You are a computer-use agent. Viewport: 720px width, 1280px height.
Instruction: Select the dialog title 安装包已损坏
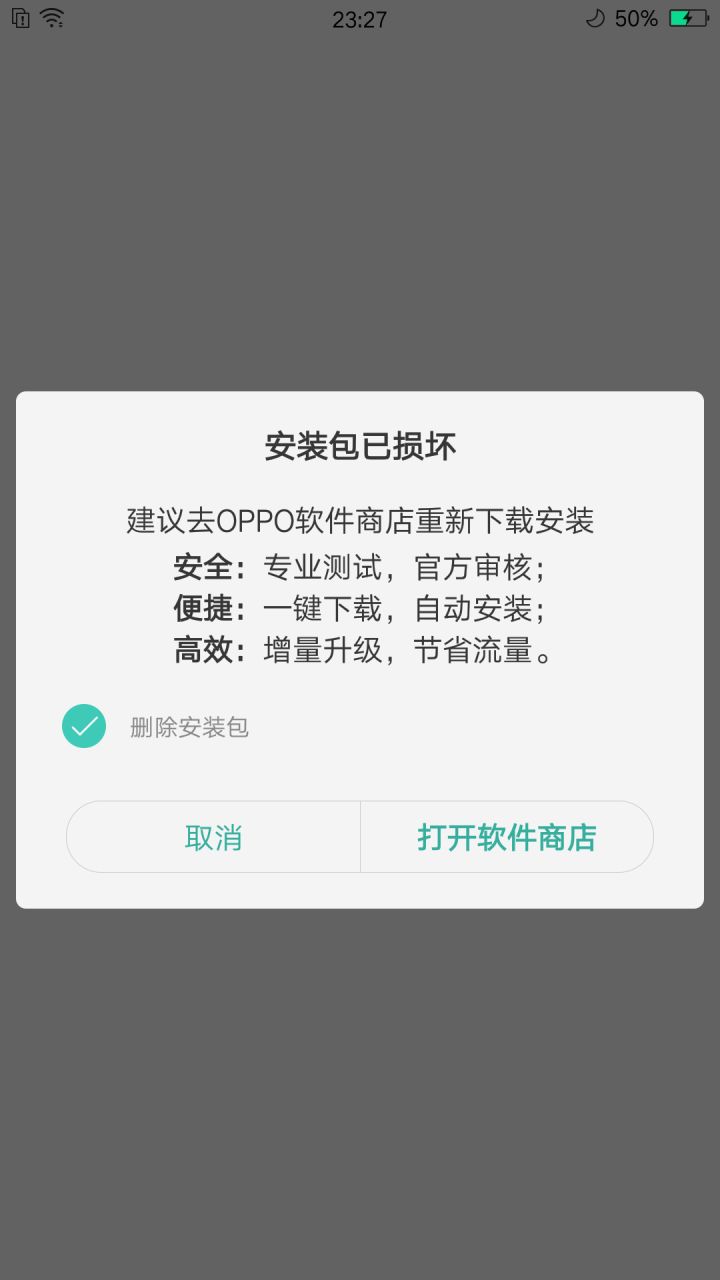359,447
